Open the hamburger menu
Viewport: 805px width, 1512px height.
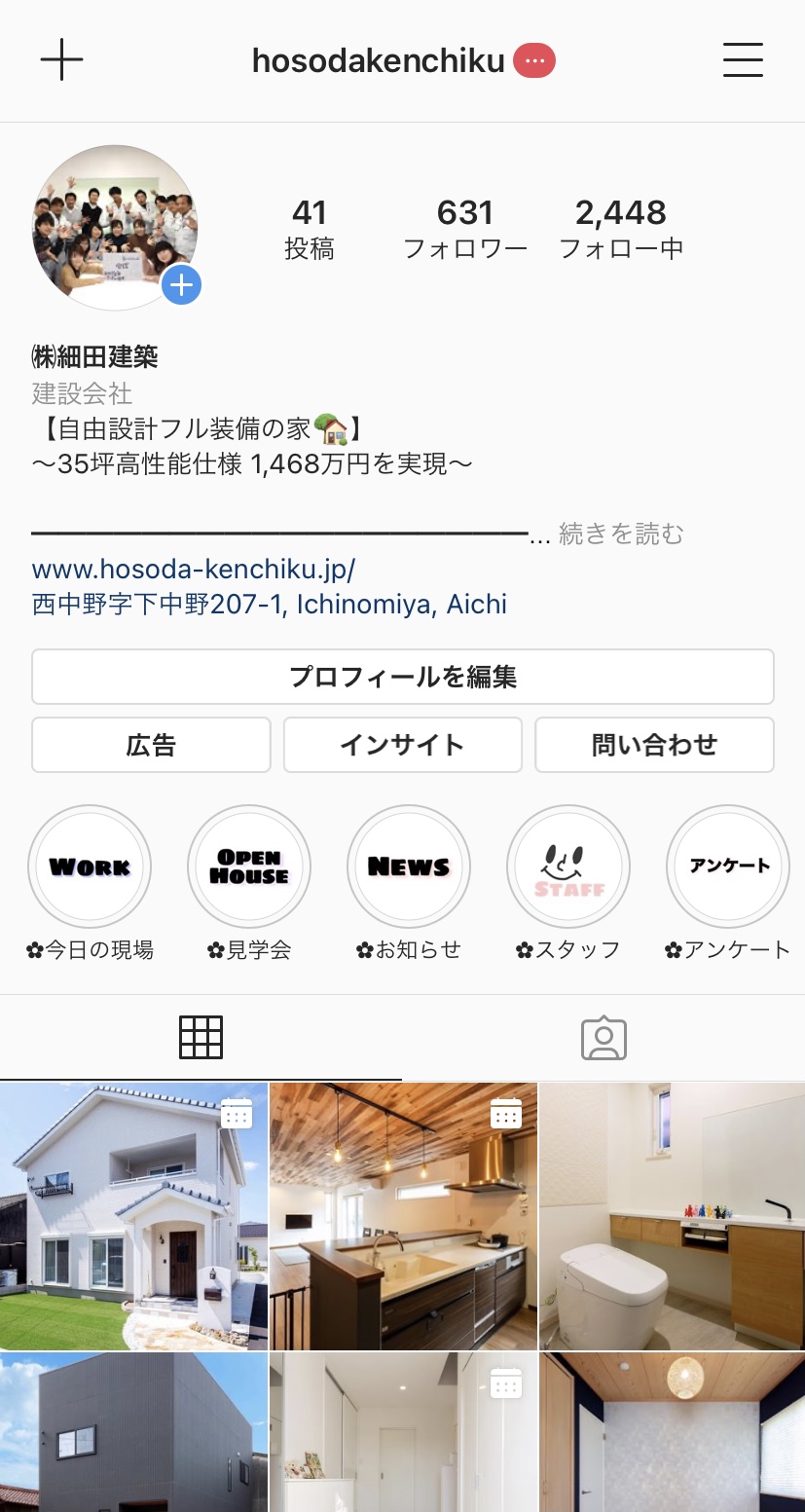point(743,60)
